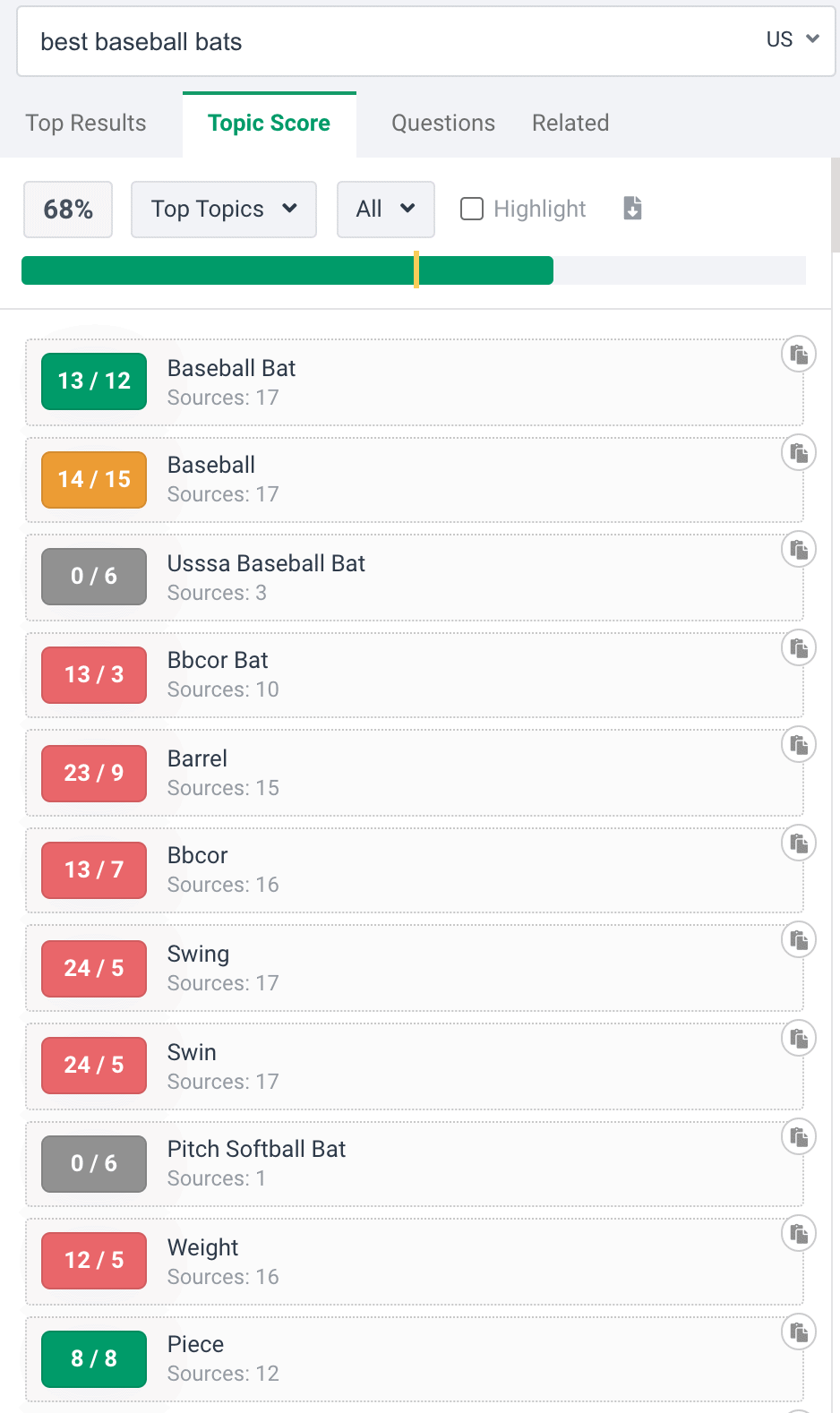The width and height of the screenshot is (840, 1413).
Task: Copy the Baseball Bat topic
Action: point(799,355)
